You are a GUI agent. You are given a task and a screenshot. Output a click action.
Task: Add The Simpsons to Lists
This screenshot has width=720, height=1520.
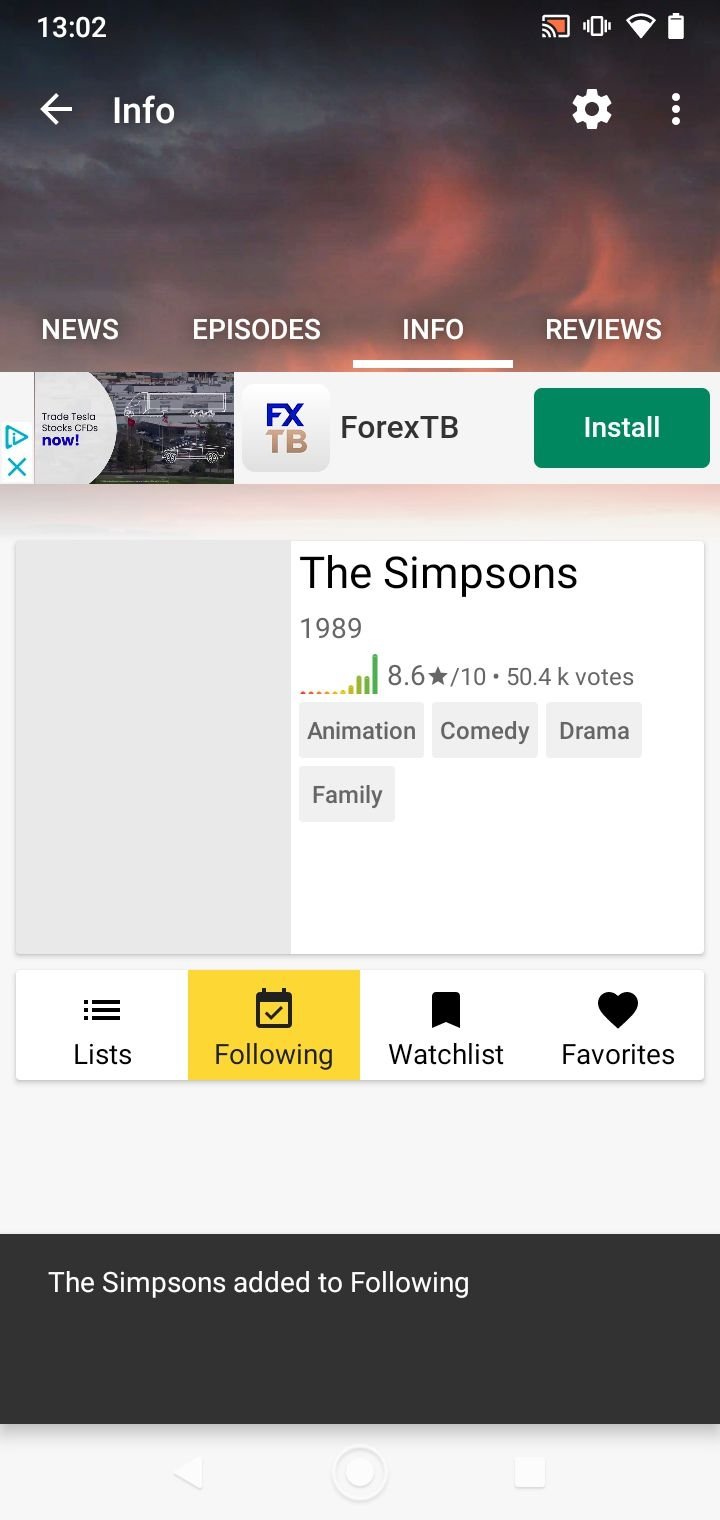coord(102,1026)
